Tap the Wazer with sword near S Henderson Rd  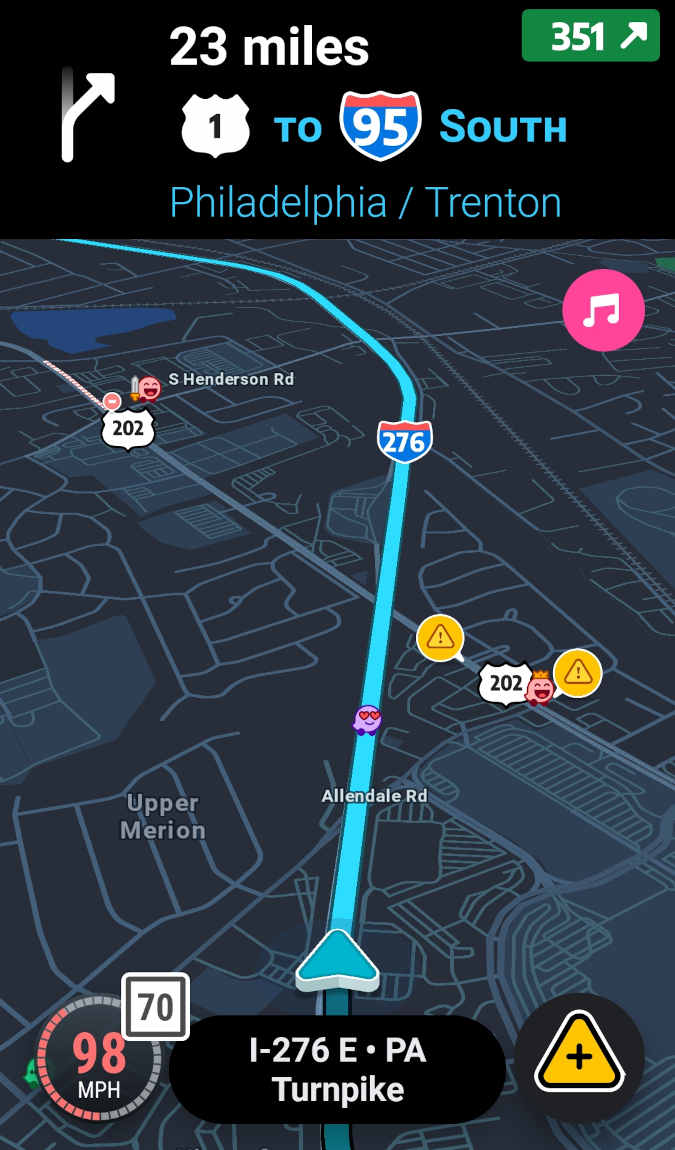146,388
